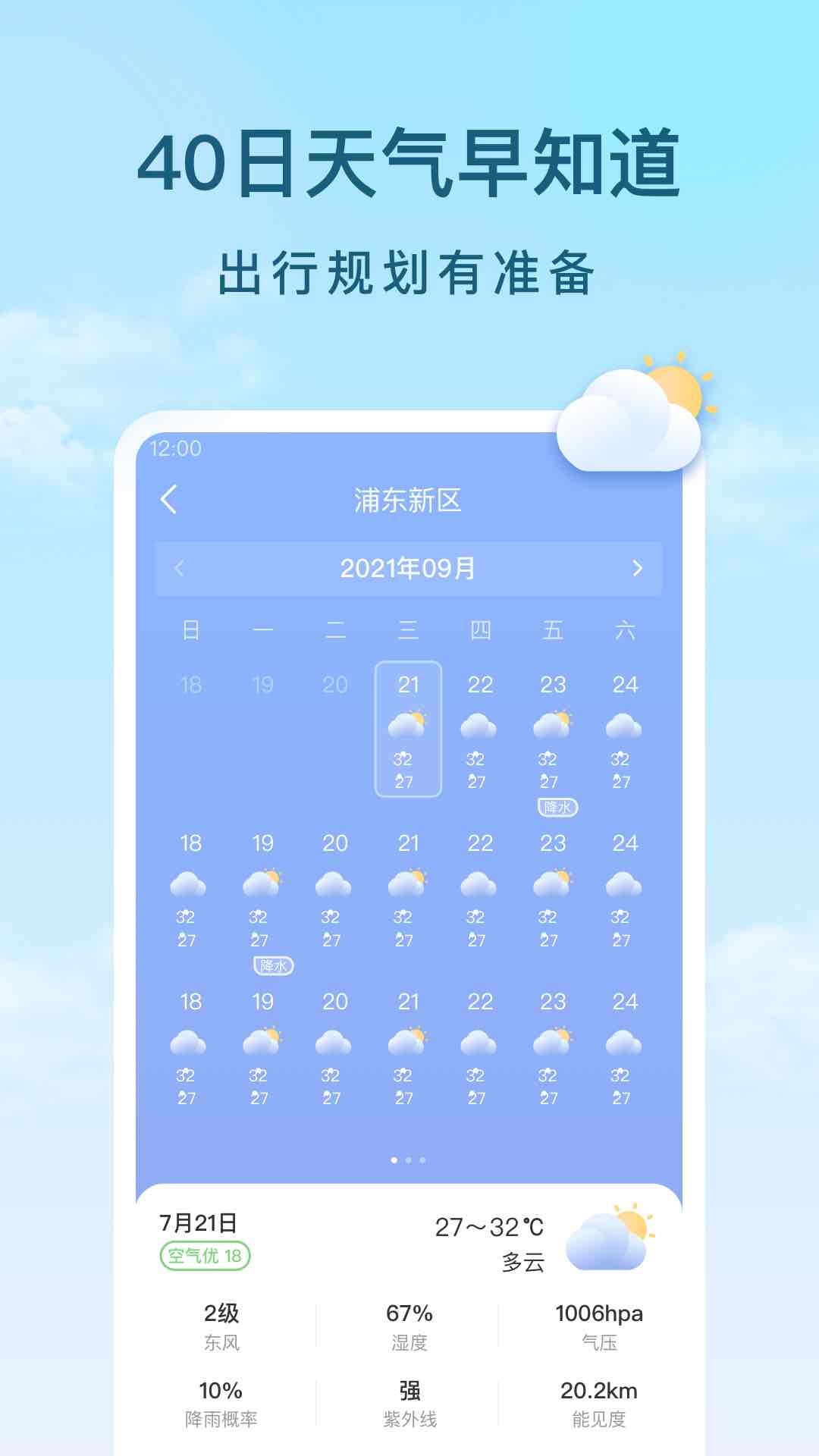Image resolution: width=819 pixels, height=1456 pixels.
Task: Tap the 浦东新区 location title
Action: coord(409,500)
